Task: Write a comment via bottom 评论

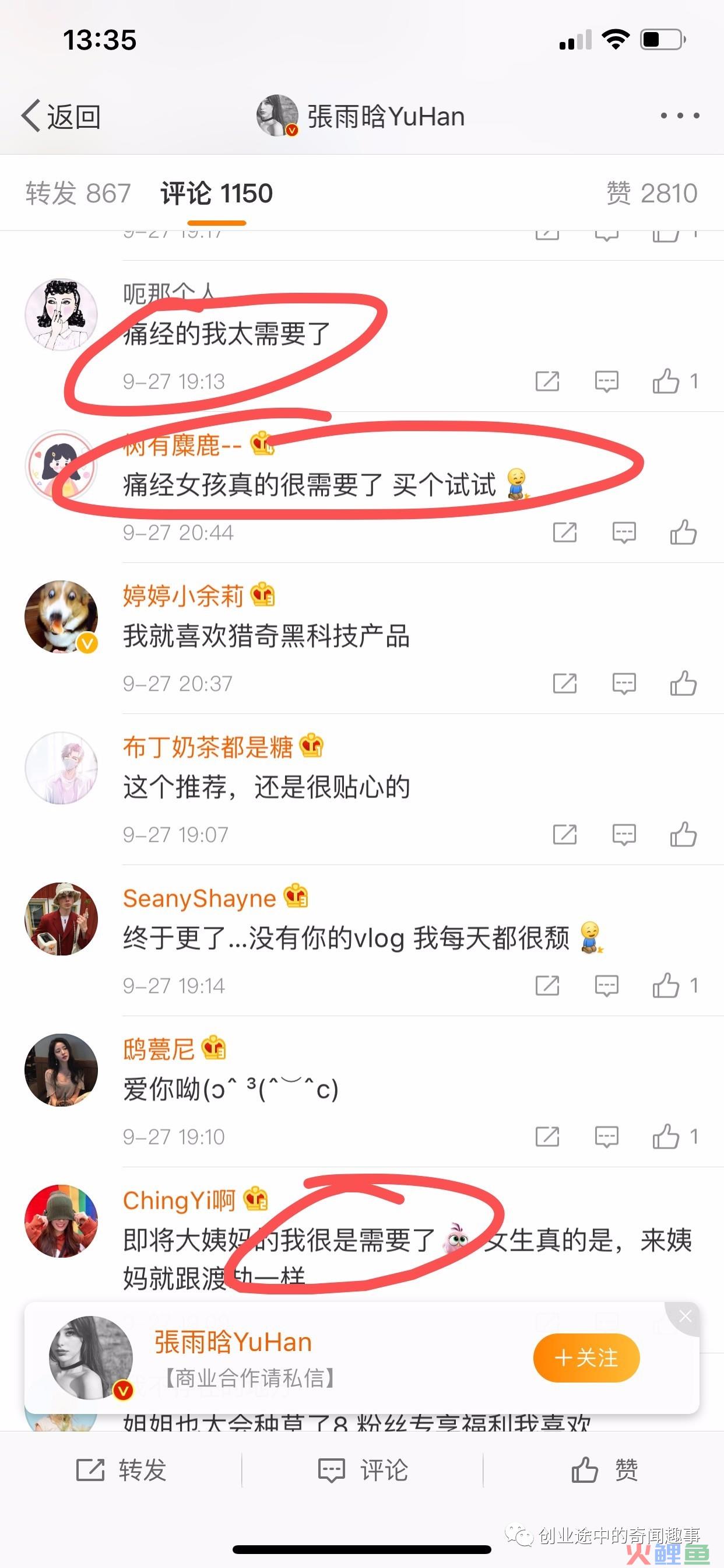Action: (x=363, y=1470)
